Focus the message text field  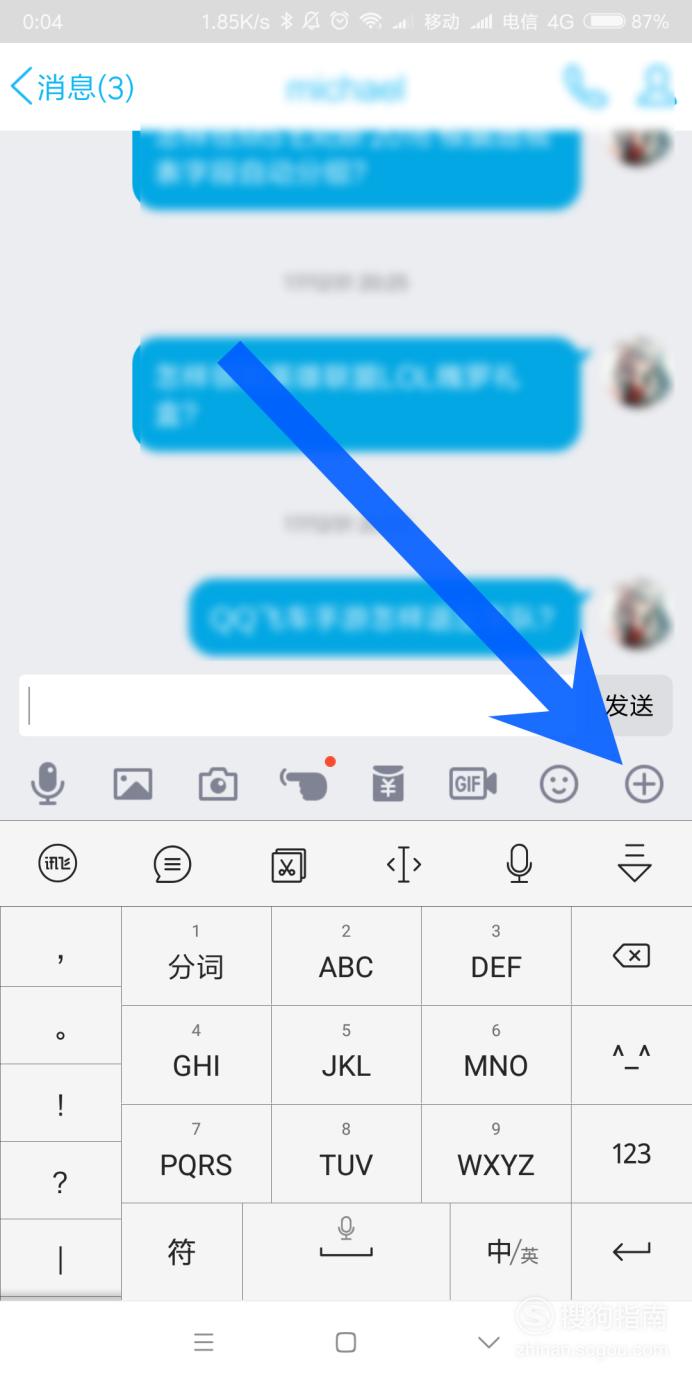(300, 706)
